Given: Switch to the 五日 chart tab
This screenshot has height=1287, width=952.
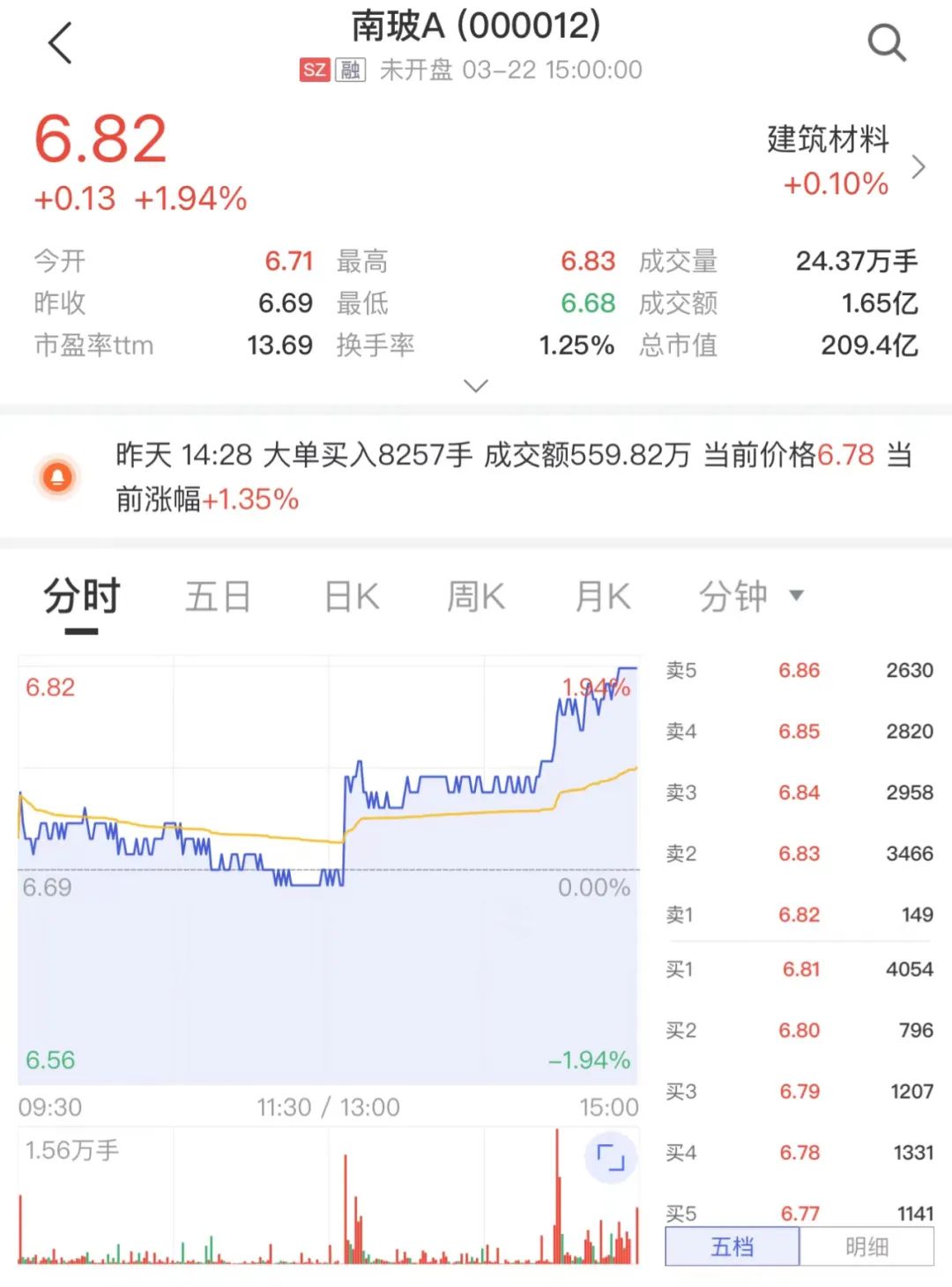Looking at the screenshot, I should pos(218,597).
